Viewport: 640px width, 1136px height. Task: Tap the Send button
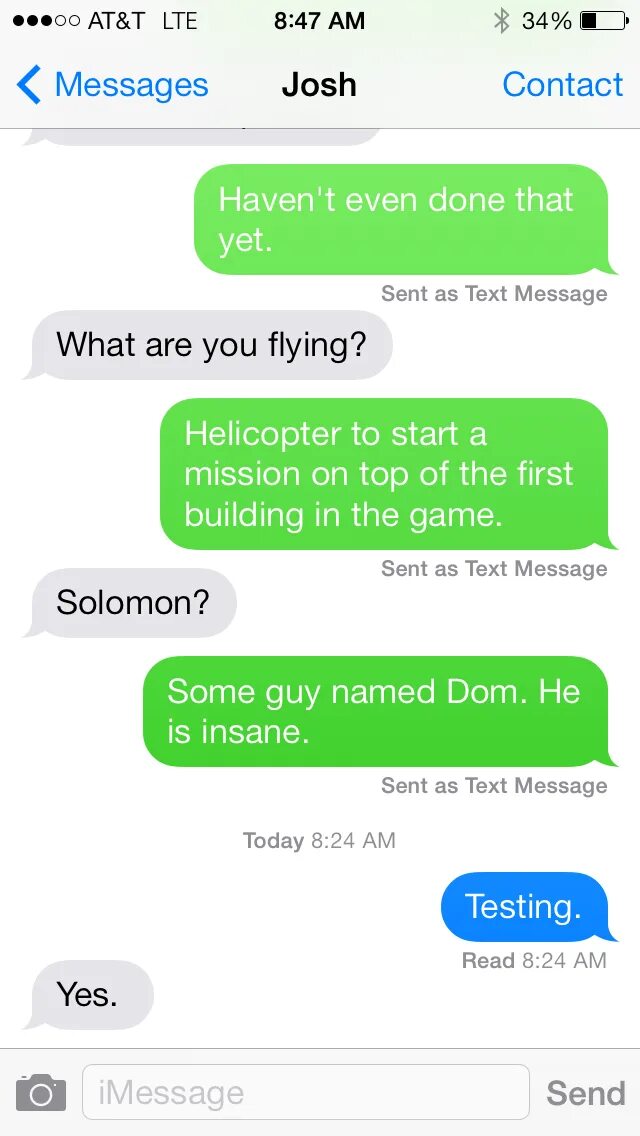pyautogui.click(x=585, y=1093)
